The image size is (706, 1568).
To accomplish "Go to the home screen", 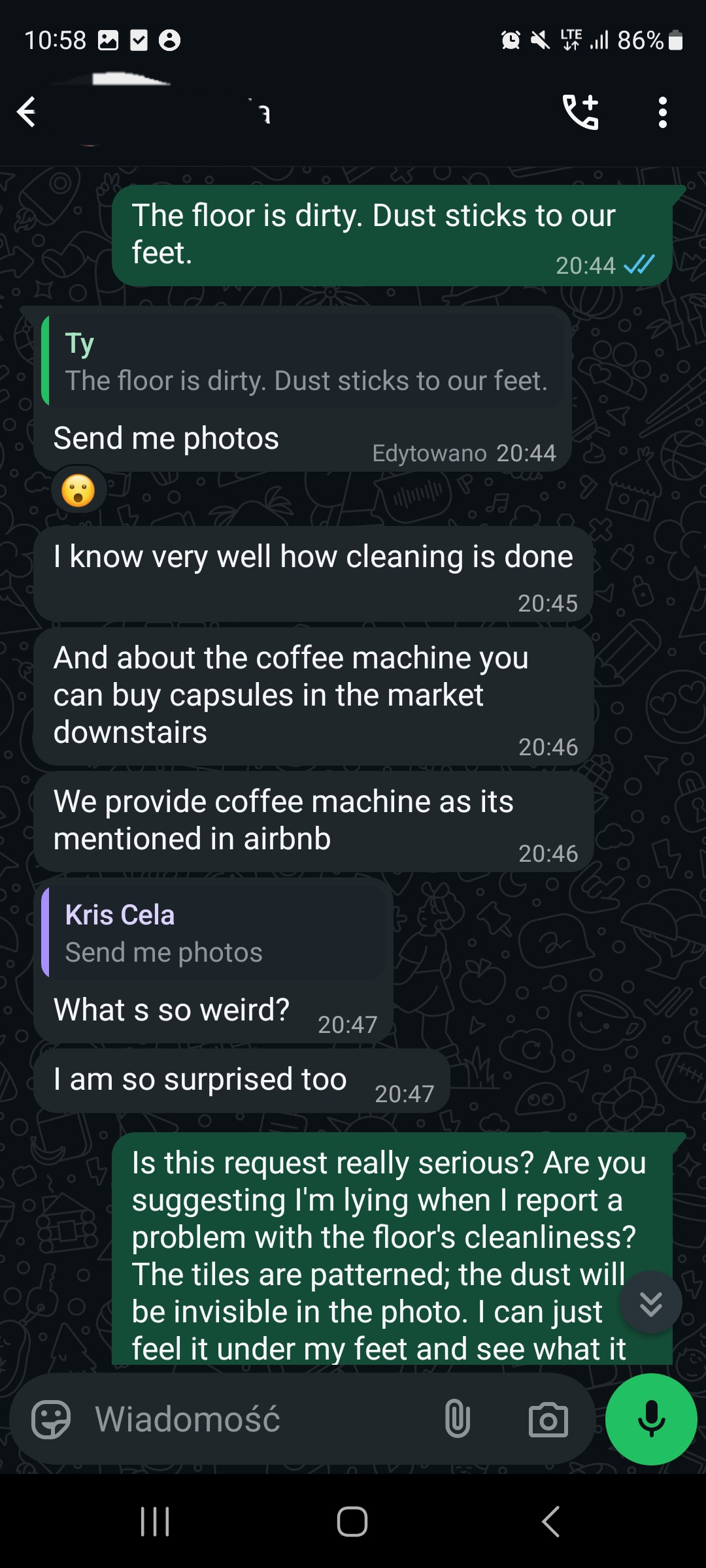I will click(x=352, y=1522).
